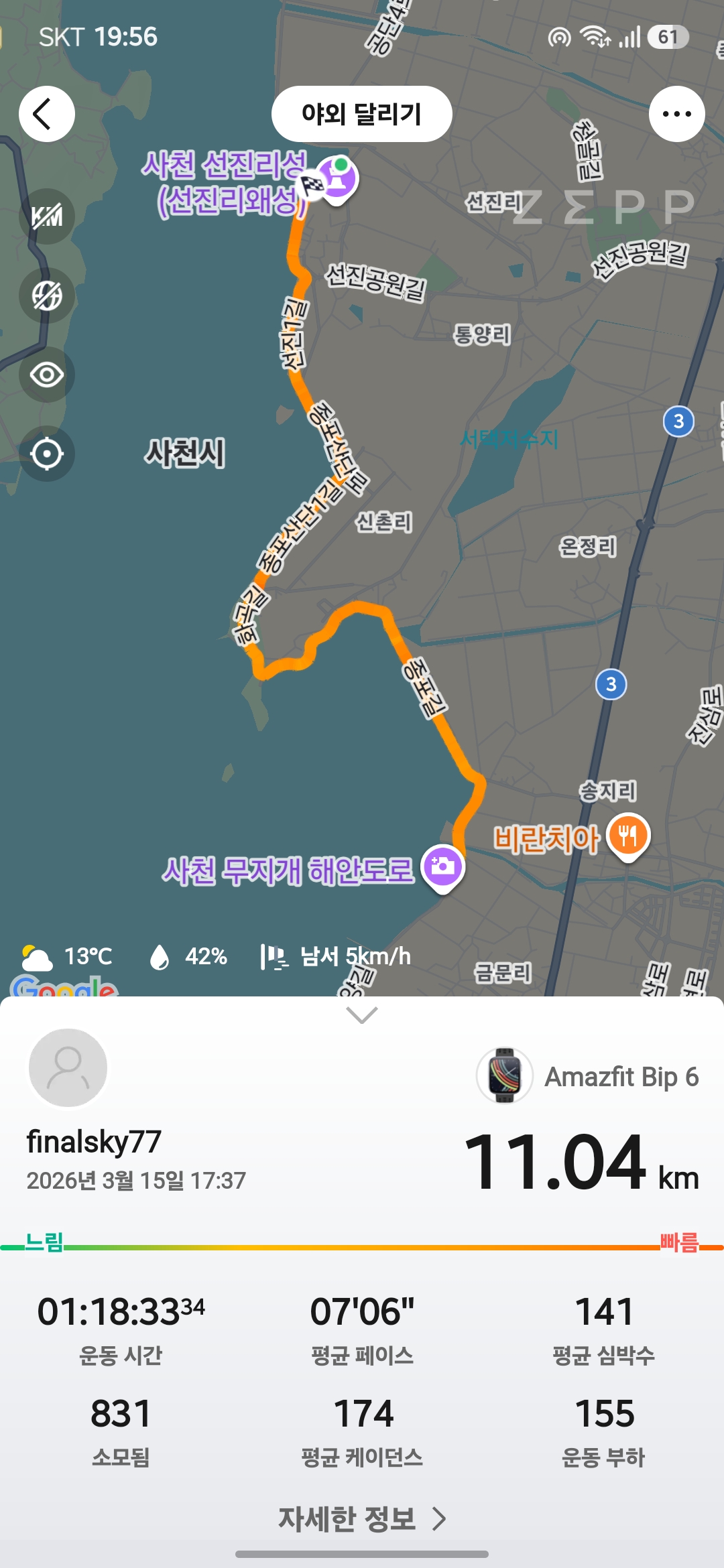Toggle the kilometer markers on the map
Image resolution: width=724 pixels, height=1568 pixels.
coord(47,216)
